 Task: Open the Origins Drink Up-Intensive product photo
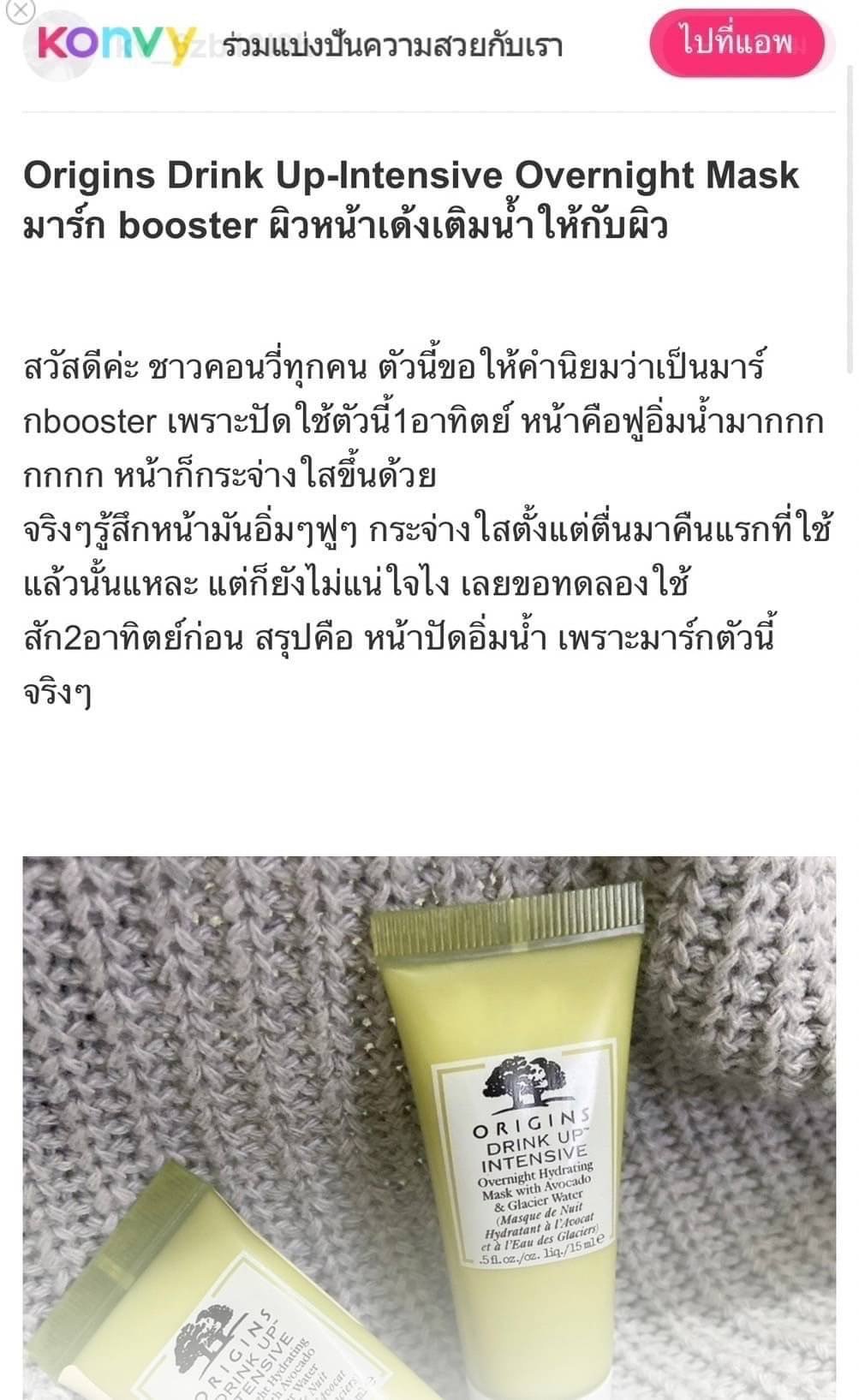point(429,1126)
